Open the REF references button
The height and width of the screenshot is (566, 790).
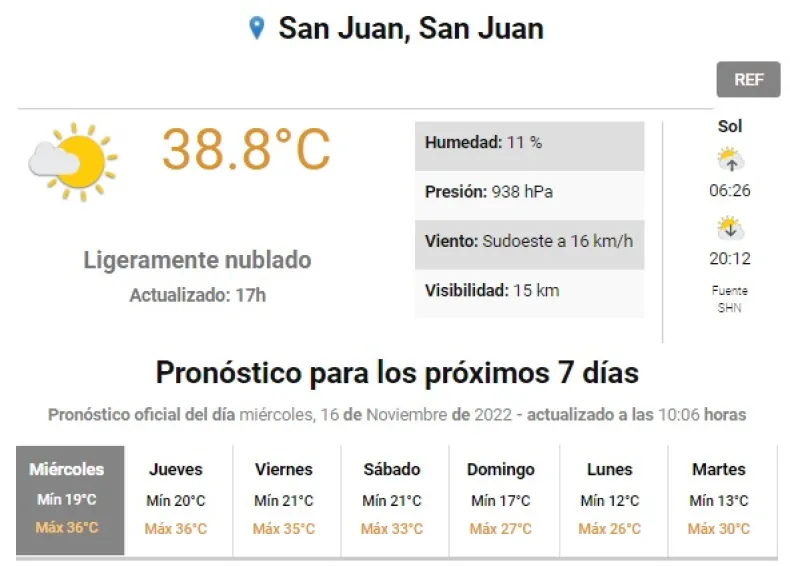[x=748, y=80]
